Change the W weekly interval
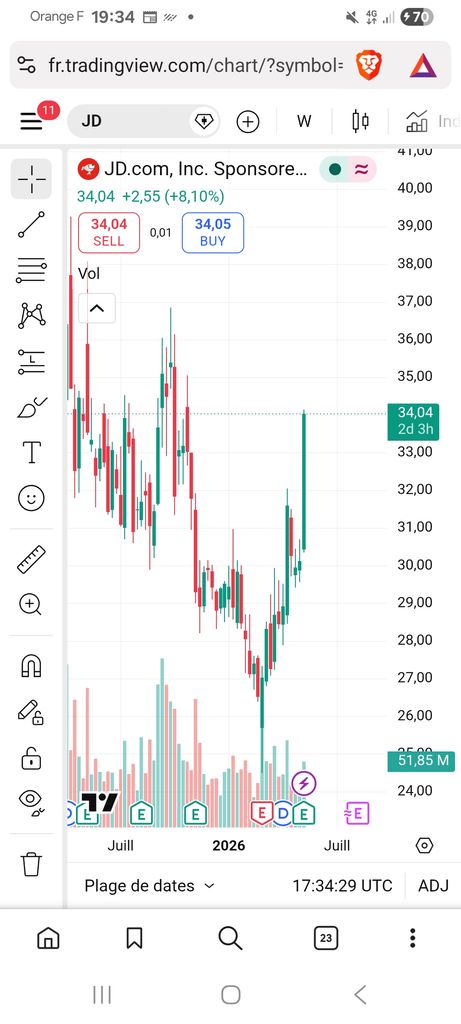The height and width of the screenshot is (1024, 461). (x=304, y=121)
